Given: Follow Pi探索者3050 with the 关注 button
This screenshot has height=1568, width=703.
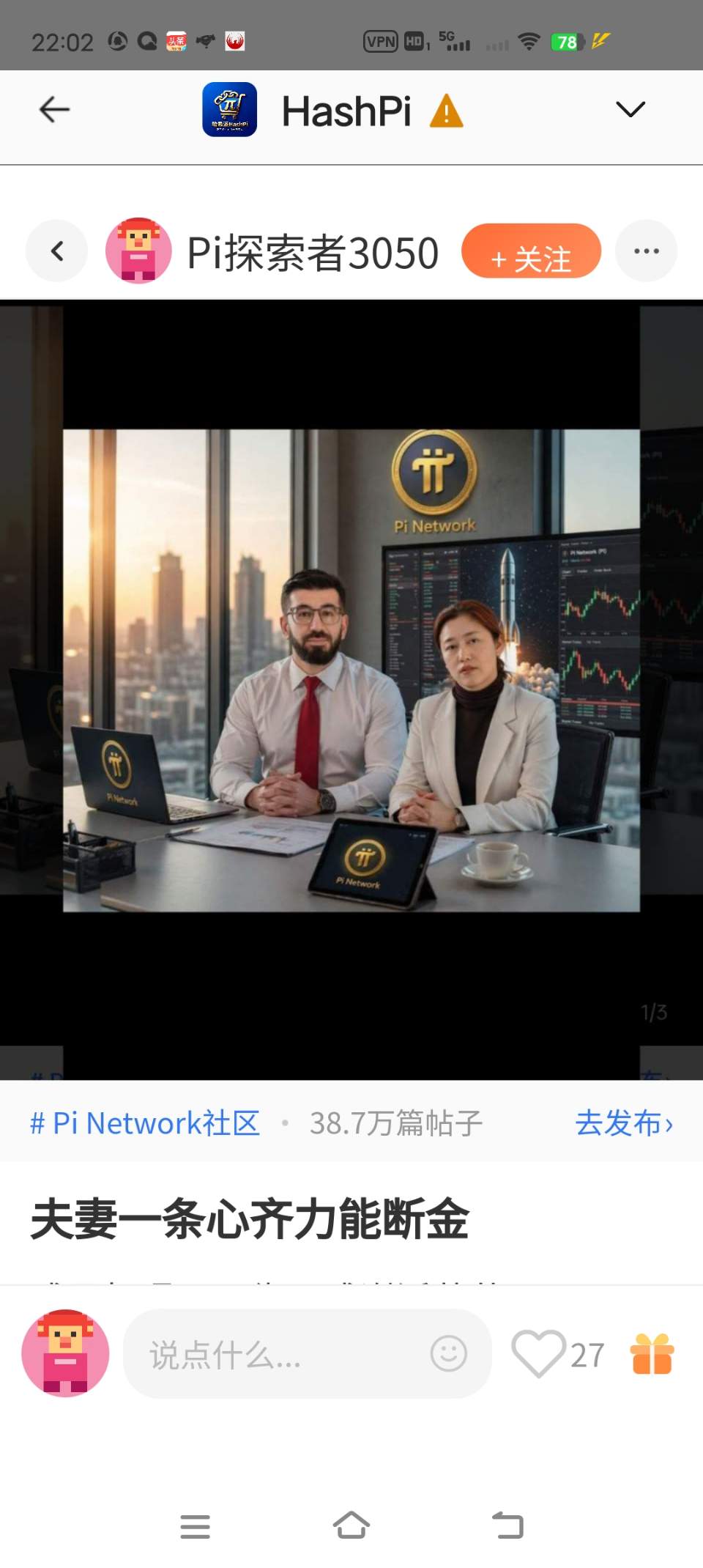Looking at the screenshot, I should pyautogui.click(x=531, y=251).
